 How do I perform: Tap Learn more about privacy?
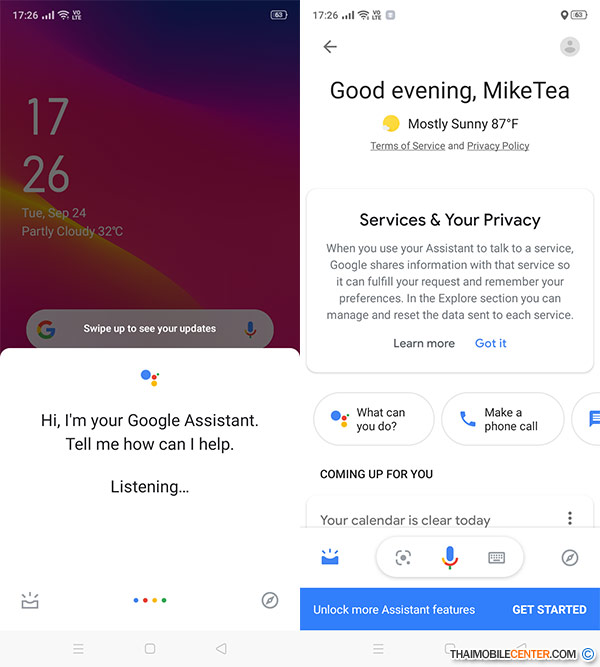[424, 343]
